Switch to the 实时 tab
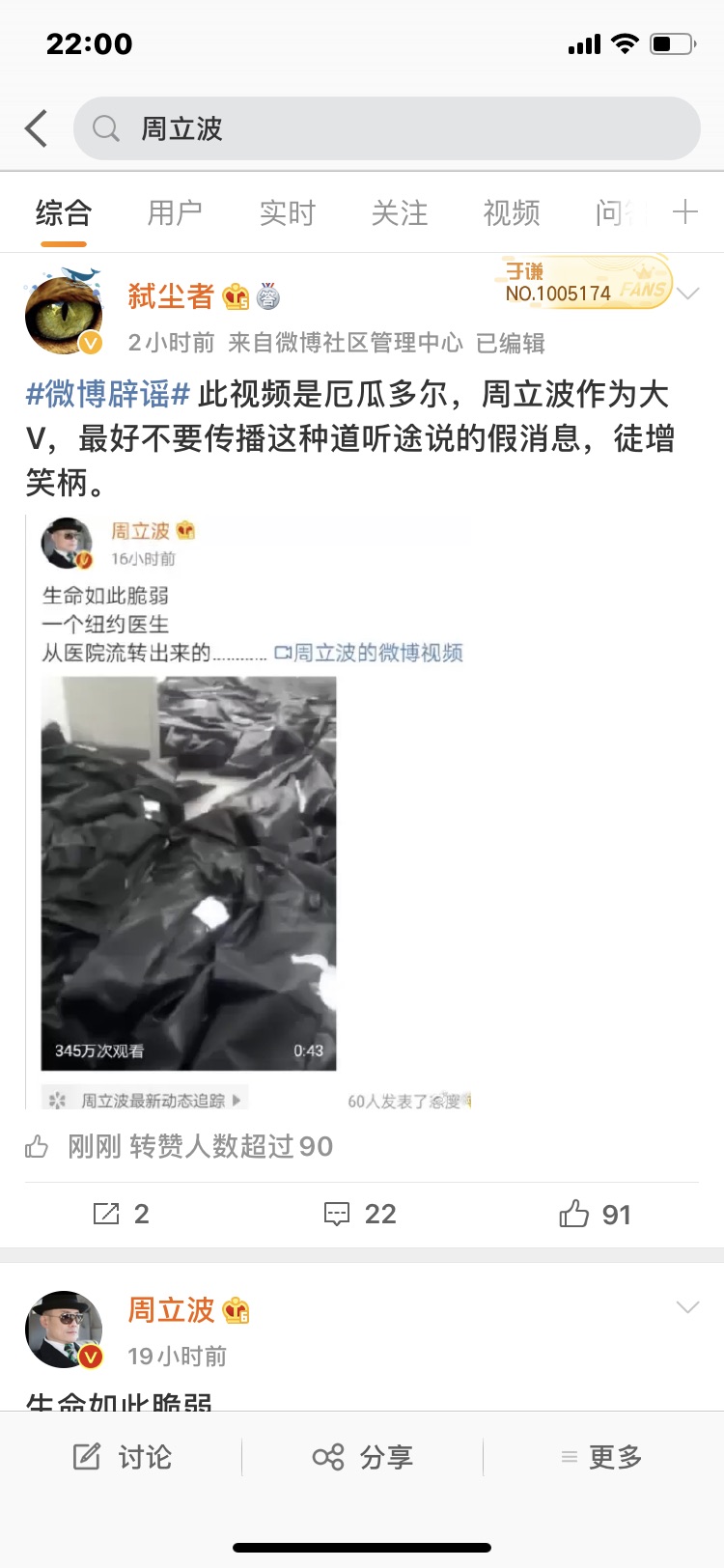Image resolution: width=724 pixels, height=1568 pixels. tap(288, 212)
